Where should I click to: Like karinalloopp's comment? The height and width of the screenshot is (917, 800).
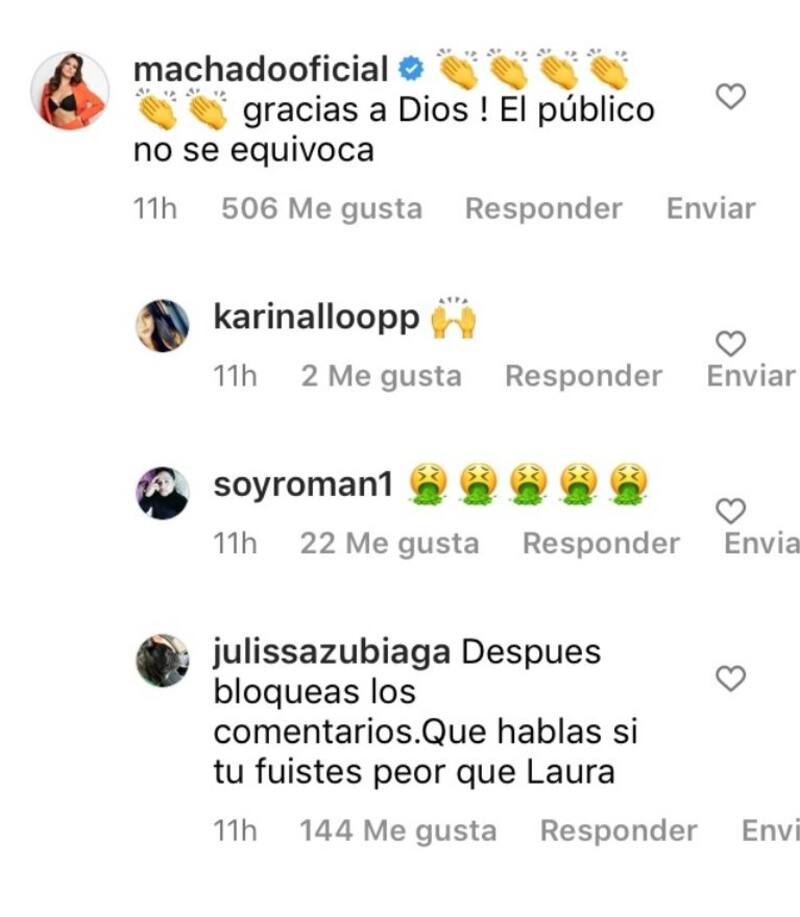[x=731, y=344]
